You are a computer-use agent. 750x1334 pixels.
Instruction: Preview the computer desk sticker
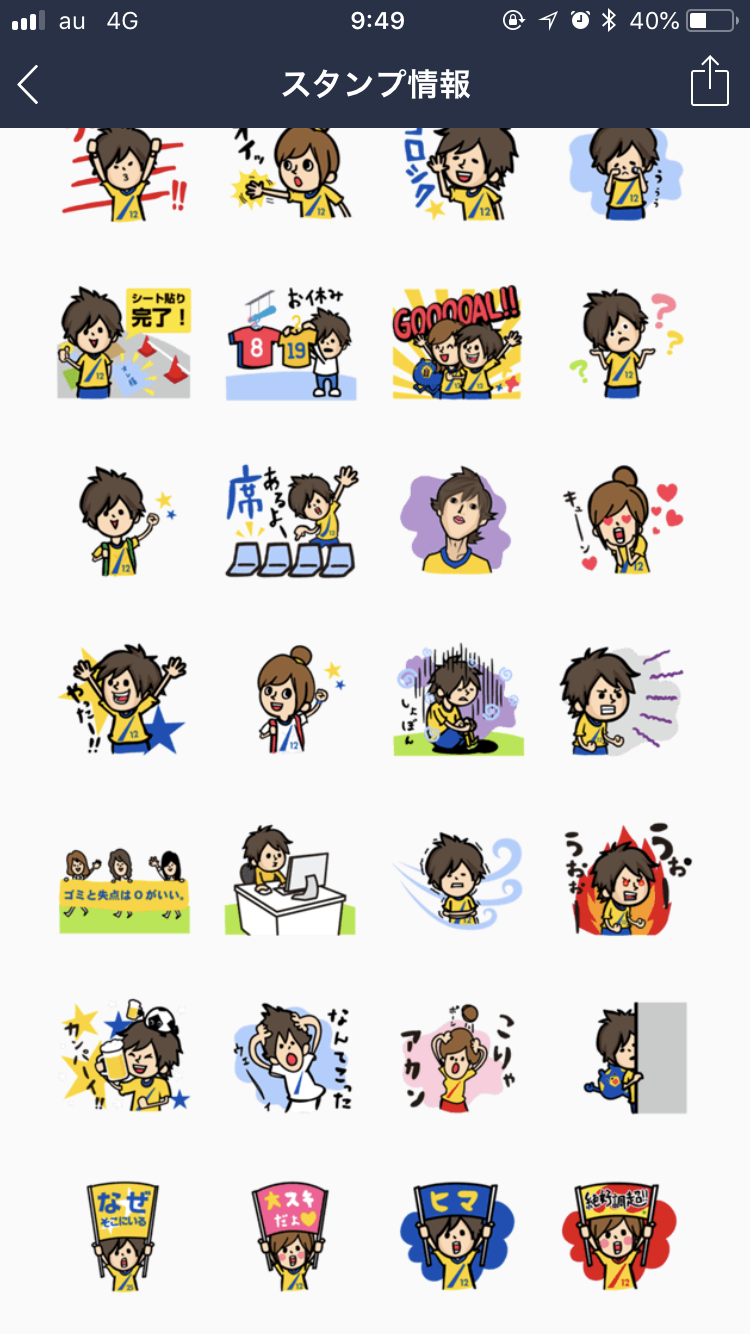point(290,878)
